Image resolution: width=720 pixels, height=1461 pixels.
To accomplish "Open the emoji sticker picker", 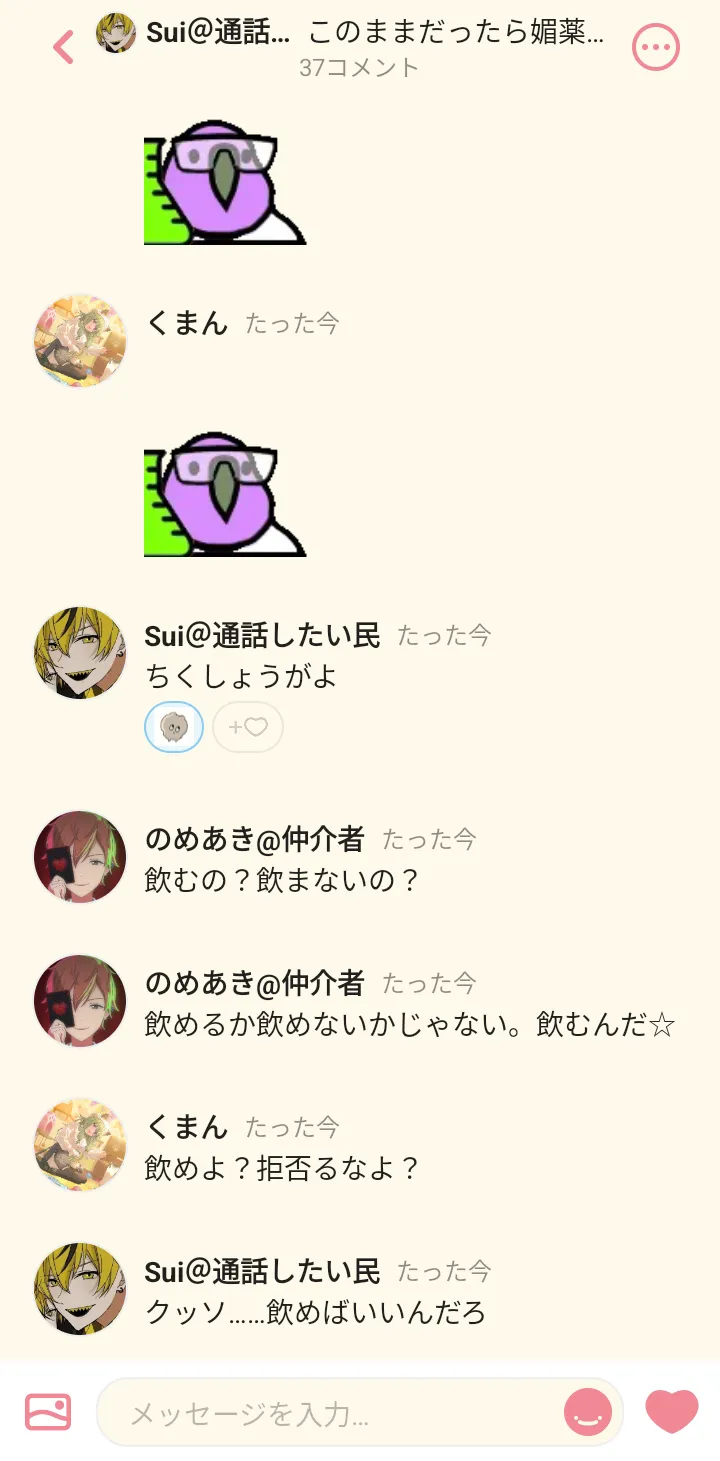I will pos(588,1412).
